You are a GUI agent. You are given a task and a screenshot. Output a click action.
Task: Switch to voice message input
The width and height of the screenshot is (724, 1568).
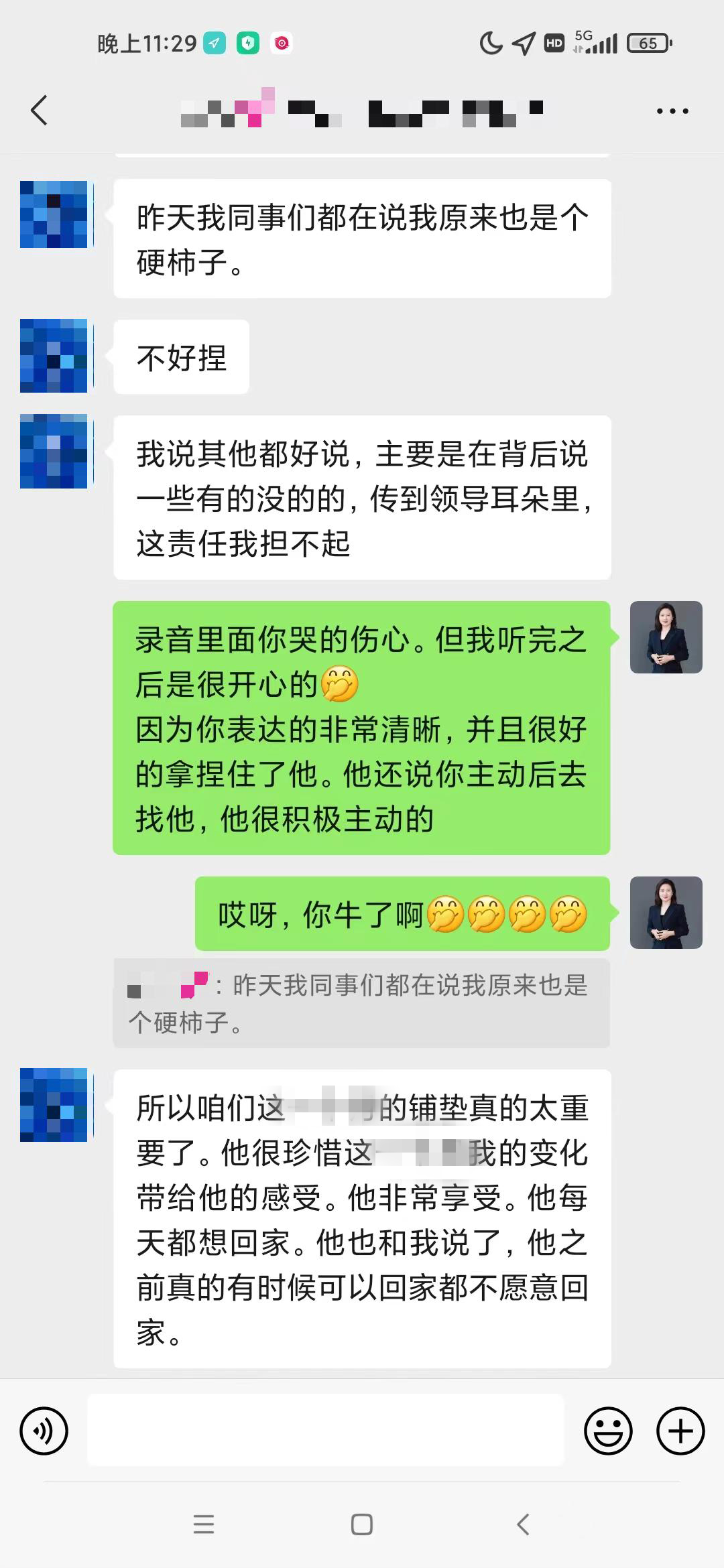44,1431
